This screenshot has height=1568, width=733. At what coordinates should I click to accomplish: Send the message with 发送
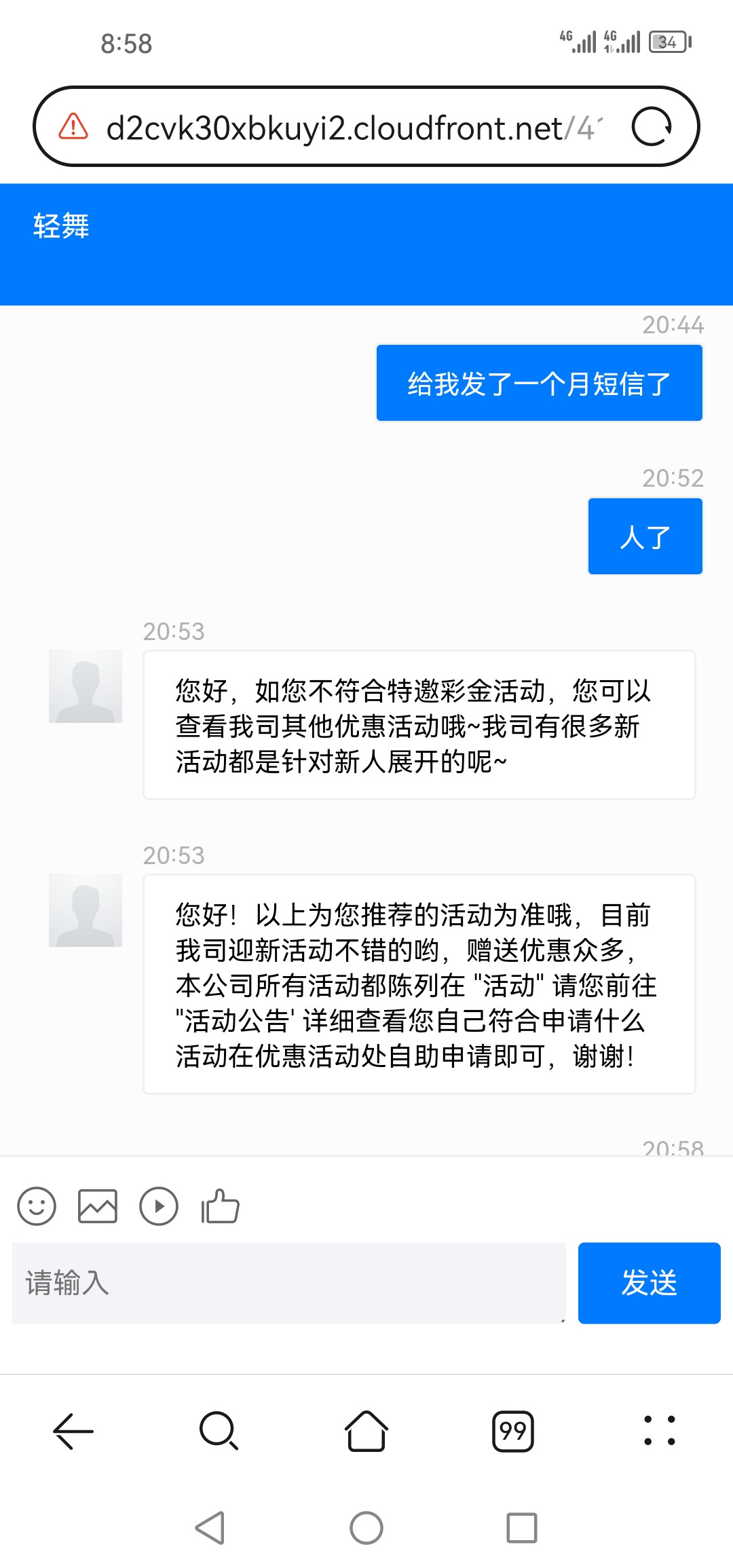coord(649,1283)
